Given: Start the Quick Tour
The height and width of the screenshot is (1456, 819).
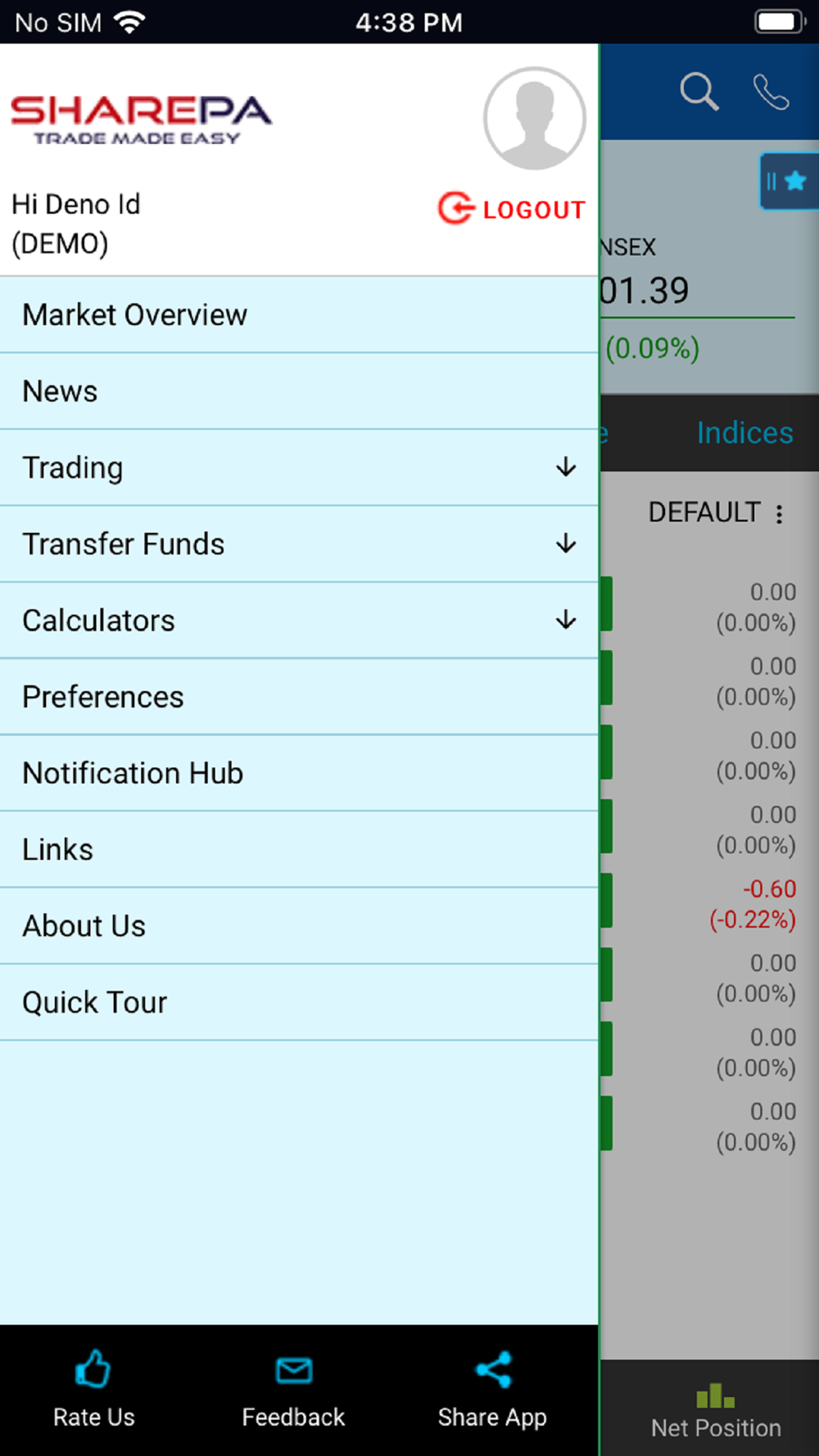Looking at the screenshot, I should point(299,1002).
